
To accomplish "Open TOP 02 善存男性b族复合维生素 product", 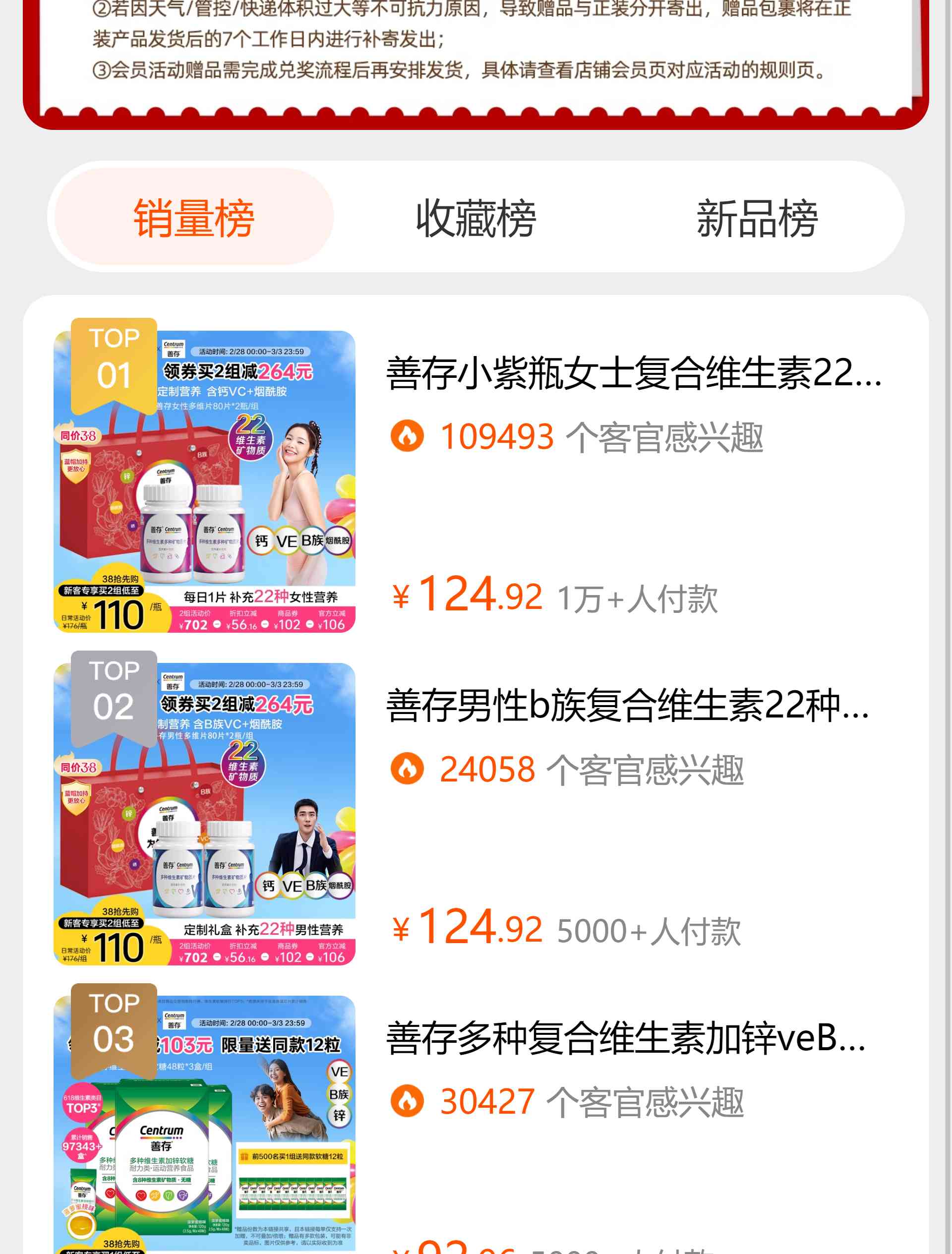I will tap(627, 705).
